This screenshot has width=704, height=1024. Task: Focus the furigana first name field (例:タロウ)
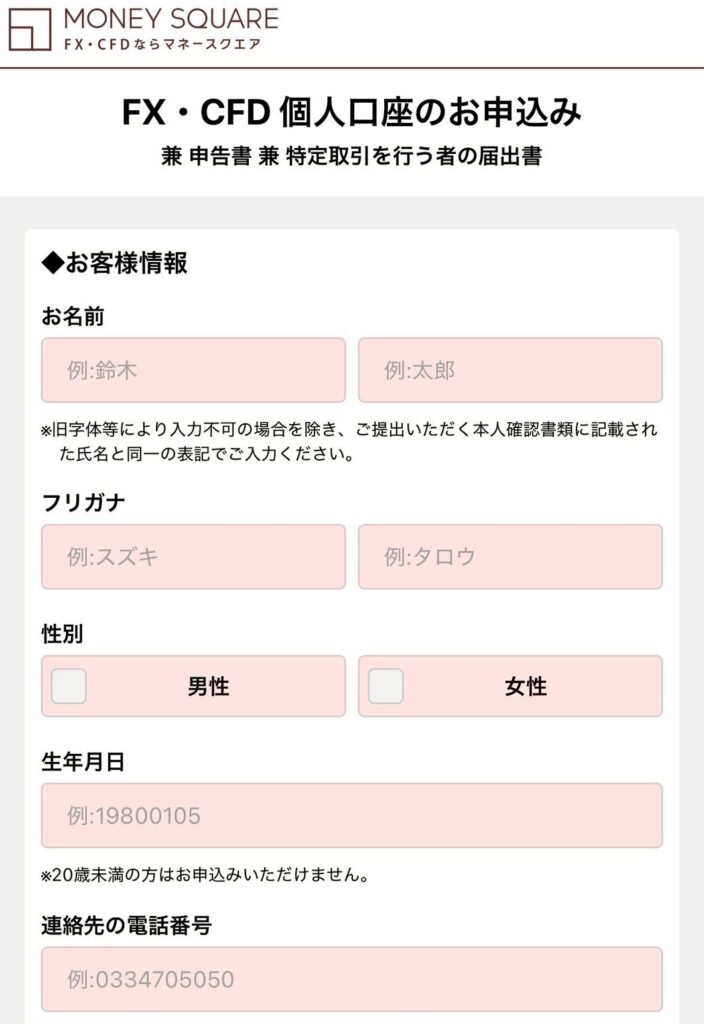[x=510, y=557]
